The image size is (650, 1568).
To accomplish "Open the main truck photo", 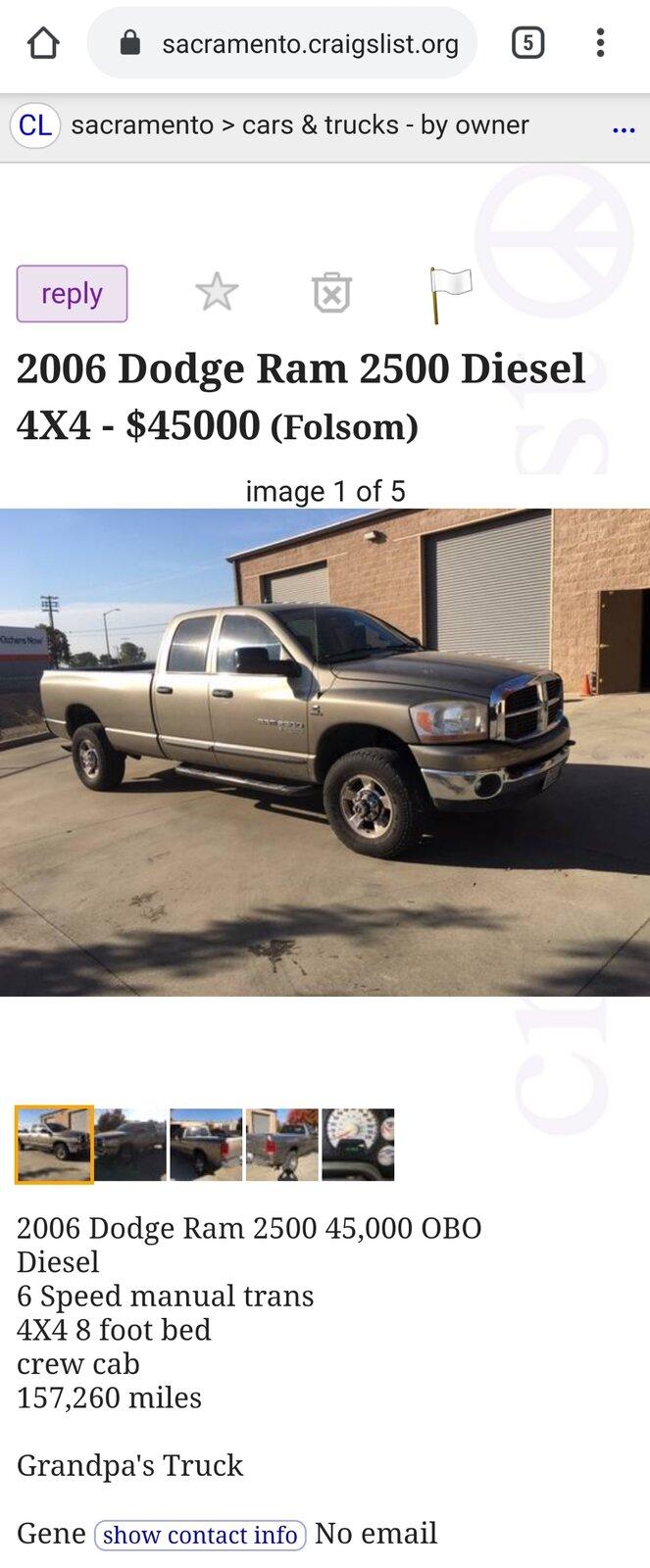I will tap(325, 752).
